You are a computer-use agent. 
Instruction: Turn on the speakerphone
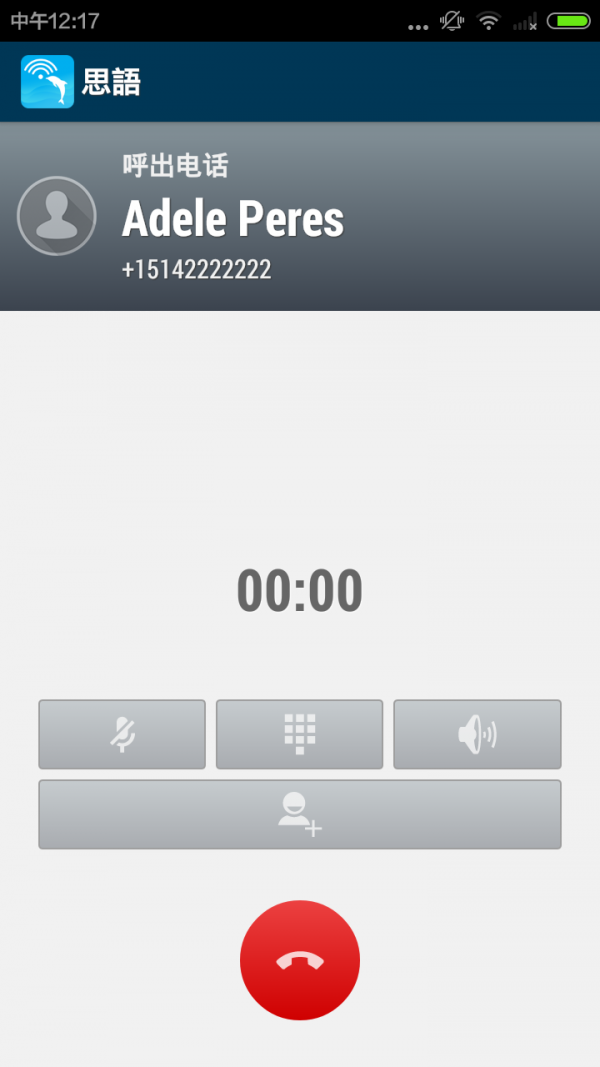tap(477, 734)
